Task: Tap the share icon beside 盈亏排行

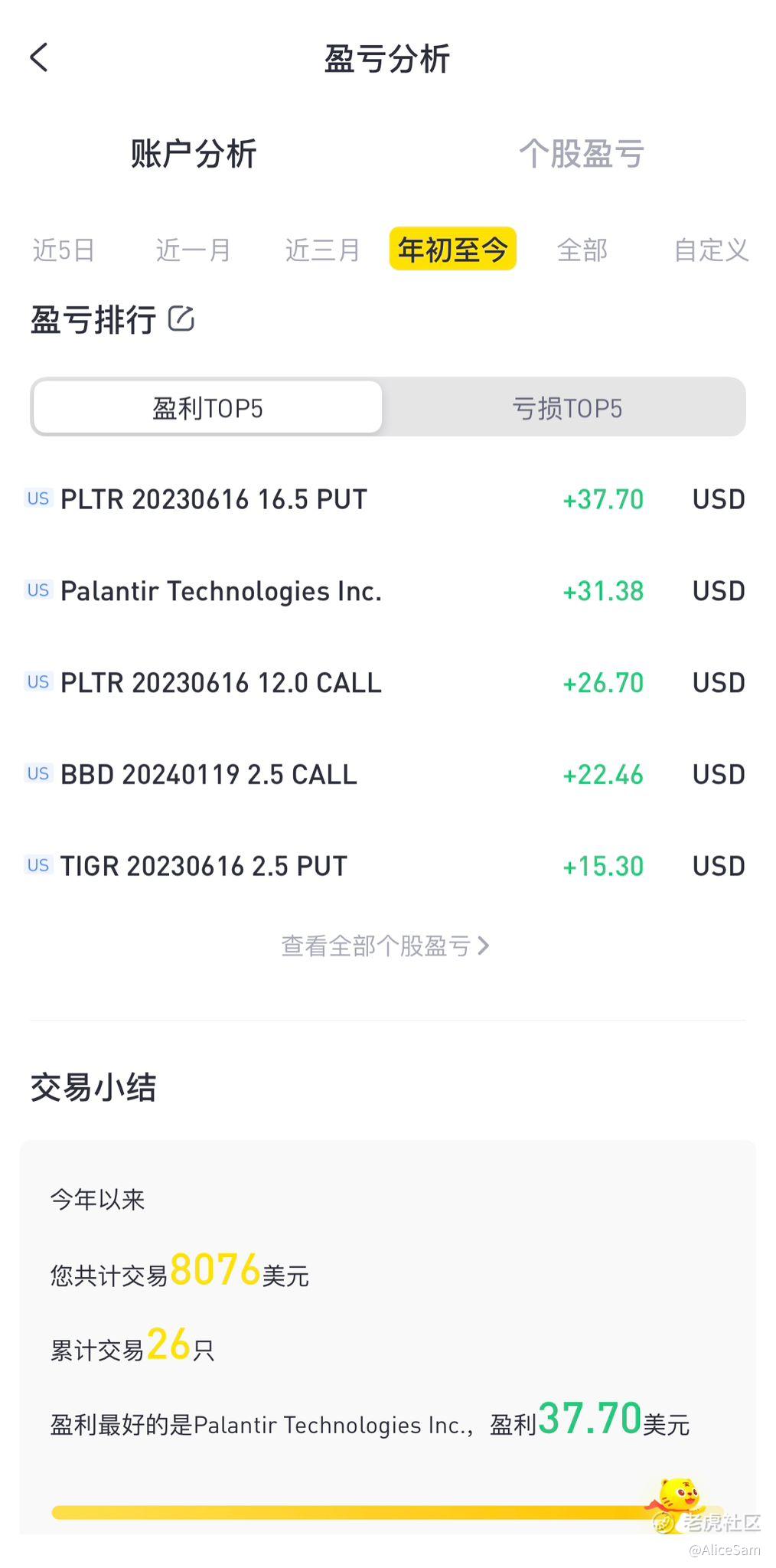Action: [181, 318]
